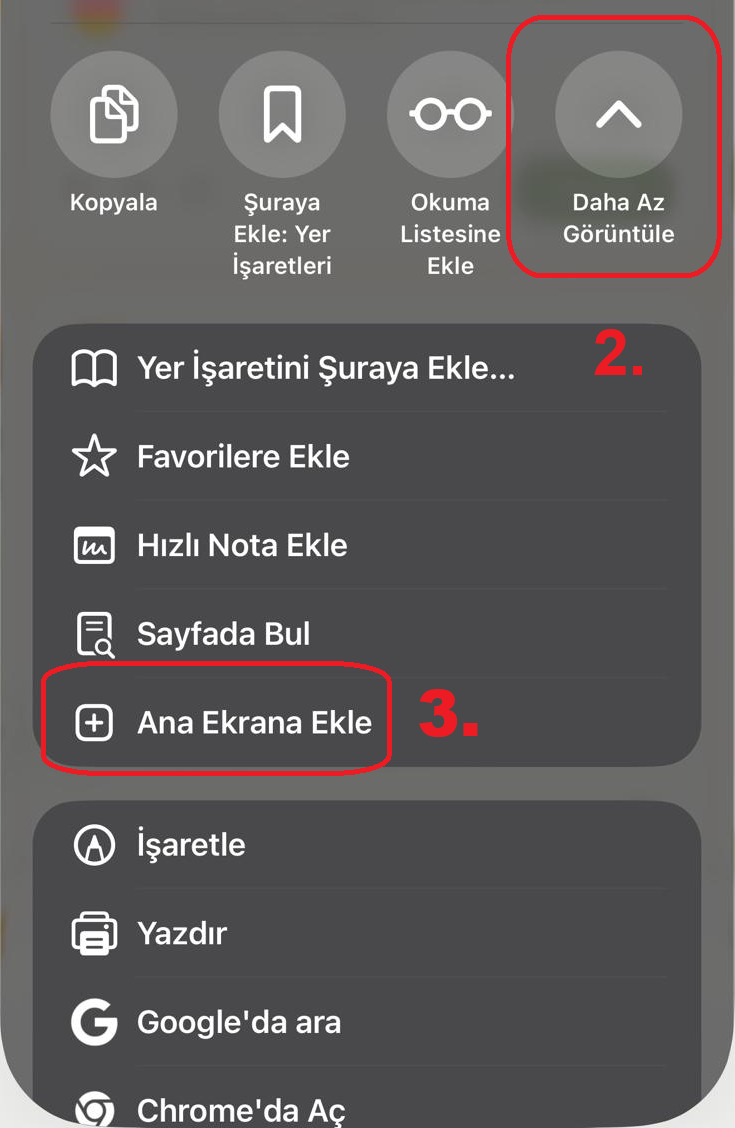This screenshot has height=1128, width=735.
Task: Select the plus square icon for Ana Ekrana Ekle
Action: [x=95, y=721]
